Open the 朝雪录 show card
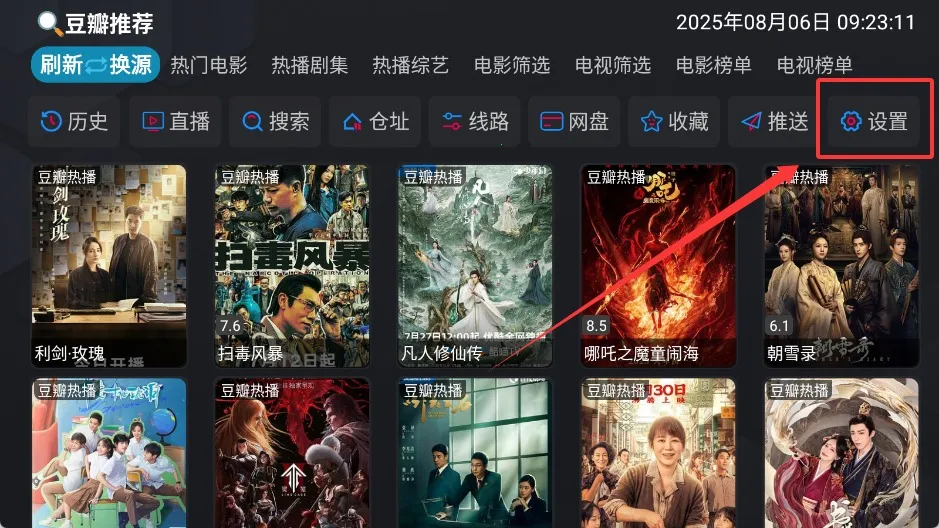The height and width of the screenshot is (528, 939). coord(841,265)
